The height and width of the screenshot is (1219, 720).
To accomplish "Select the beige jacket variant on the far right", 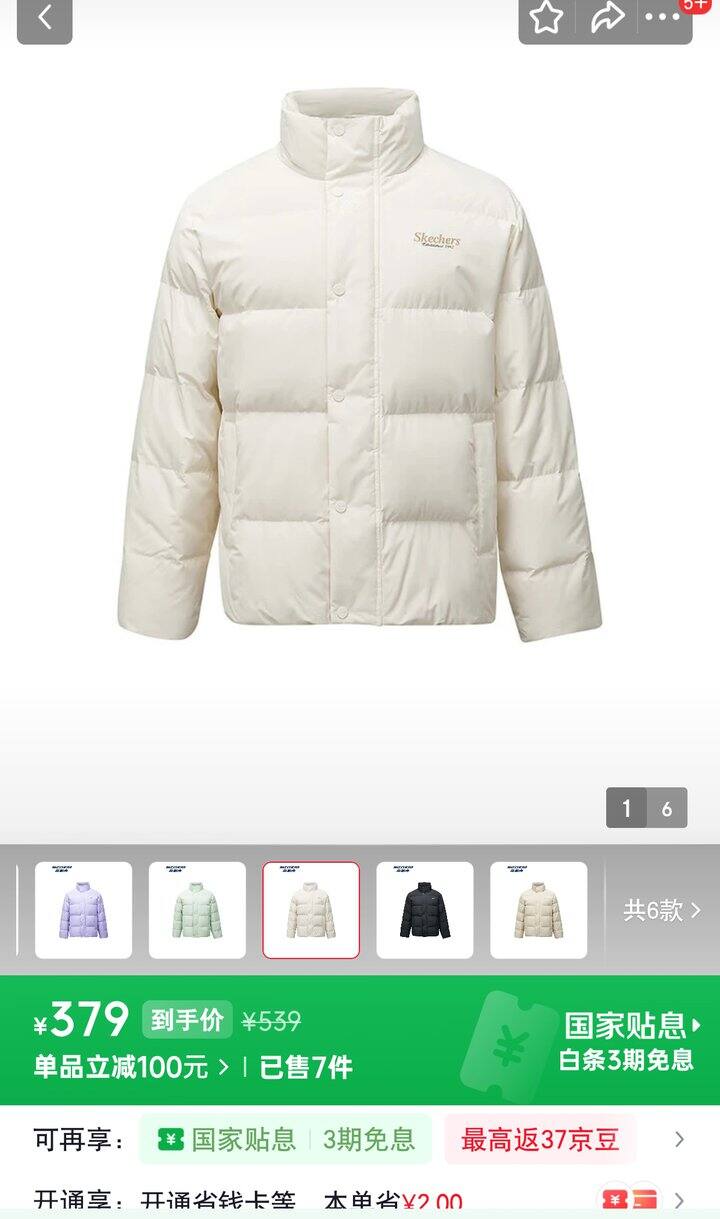I will click(x=539, y=910).
